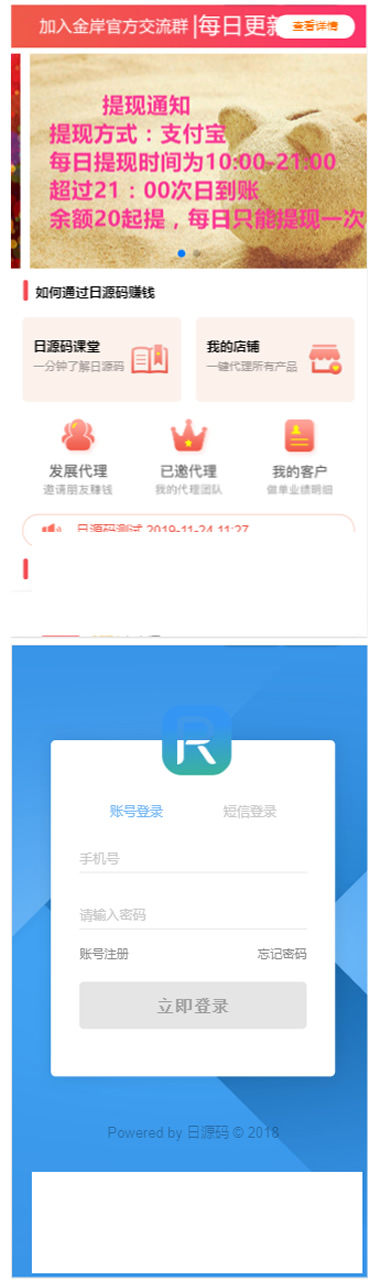Viewport: 380px width, 1282px height.
Task: Open the 账号注册 link
Action: coord(104,954)
